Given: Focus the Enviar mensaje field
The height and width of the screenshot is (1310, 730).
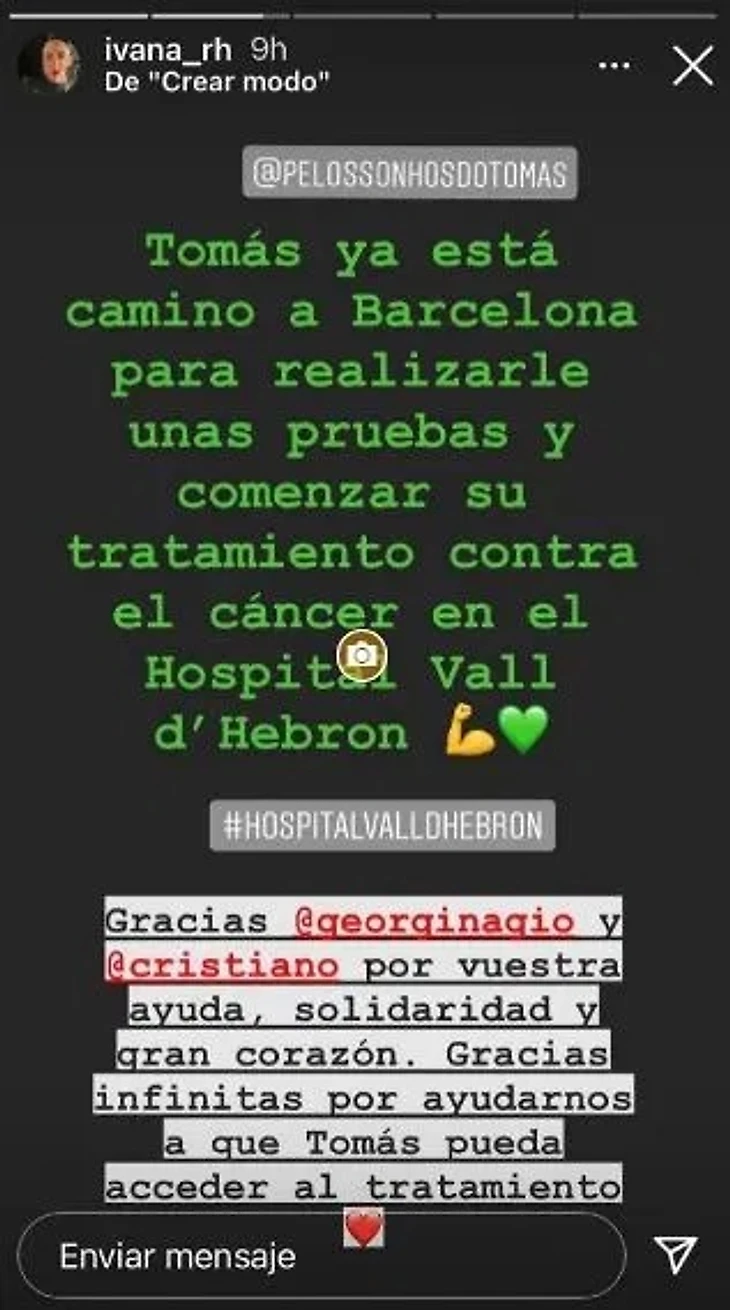Looking at the screenshot, I should (x=320, y=1256).
